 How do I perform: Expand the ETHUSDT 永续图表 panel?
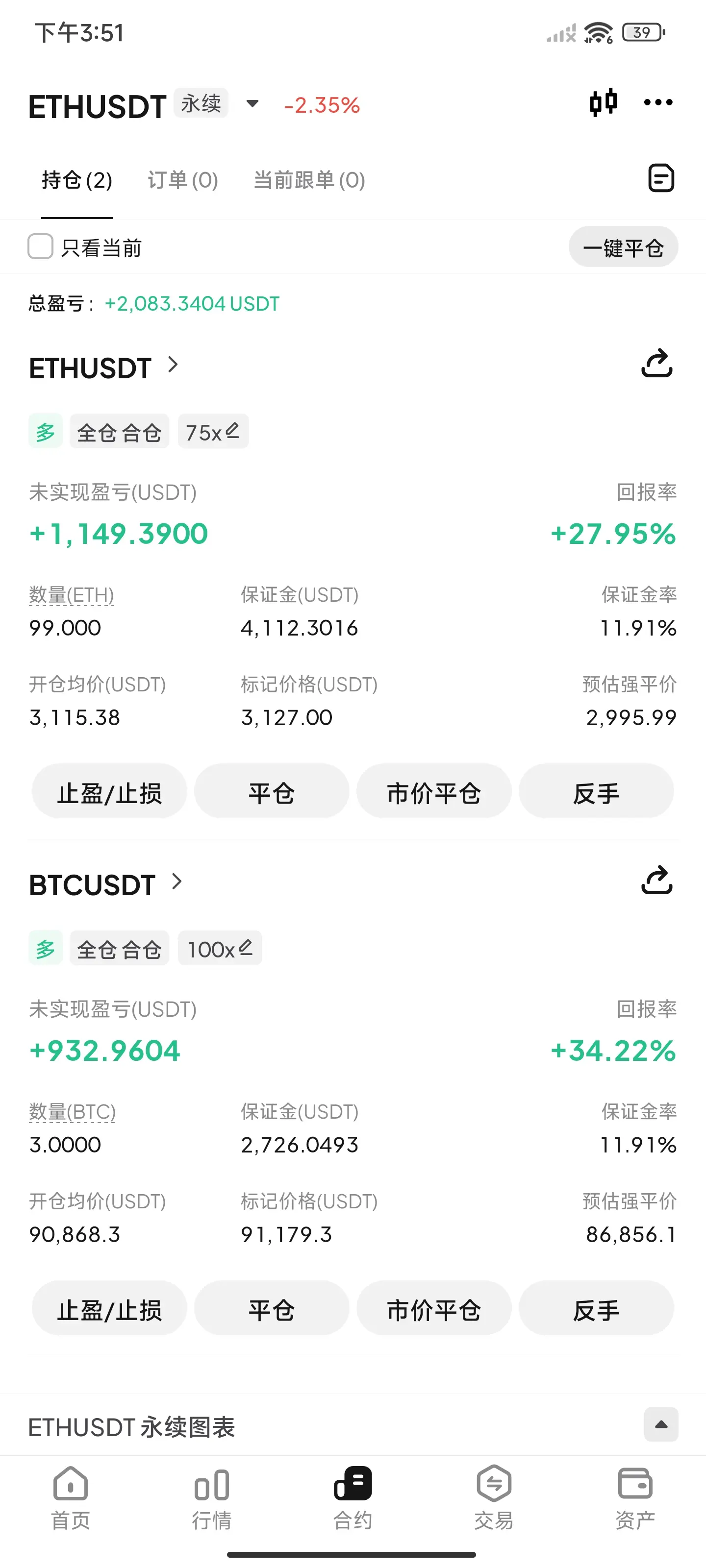click(x=661, y=1424)
